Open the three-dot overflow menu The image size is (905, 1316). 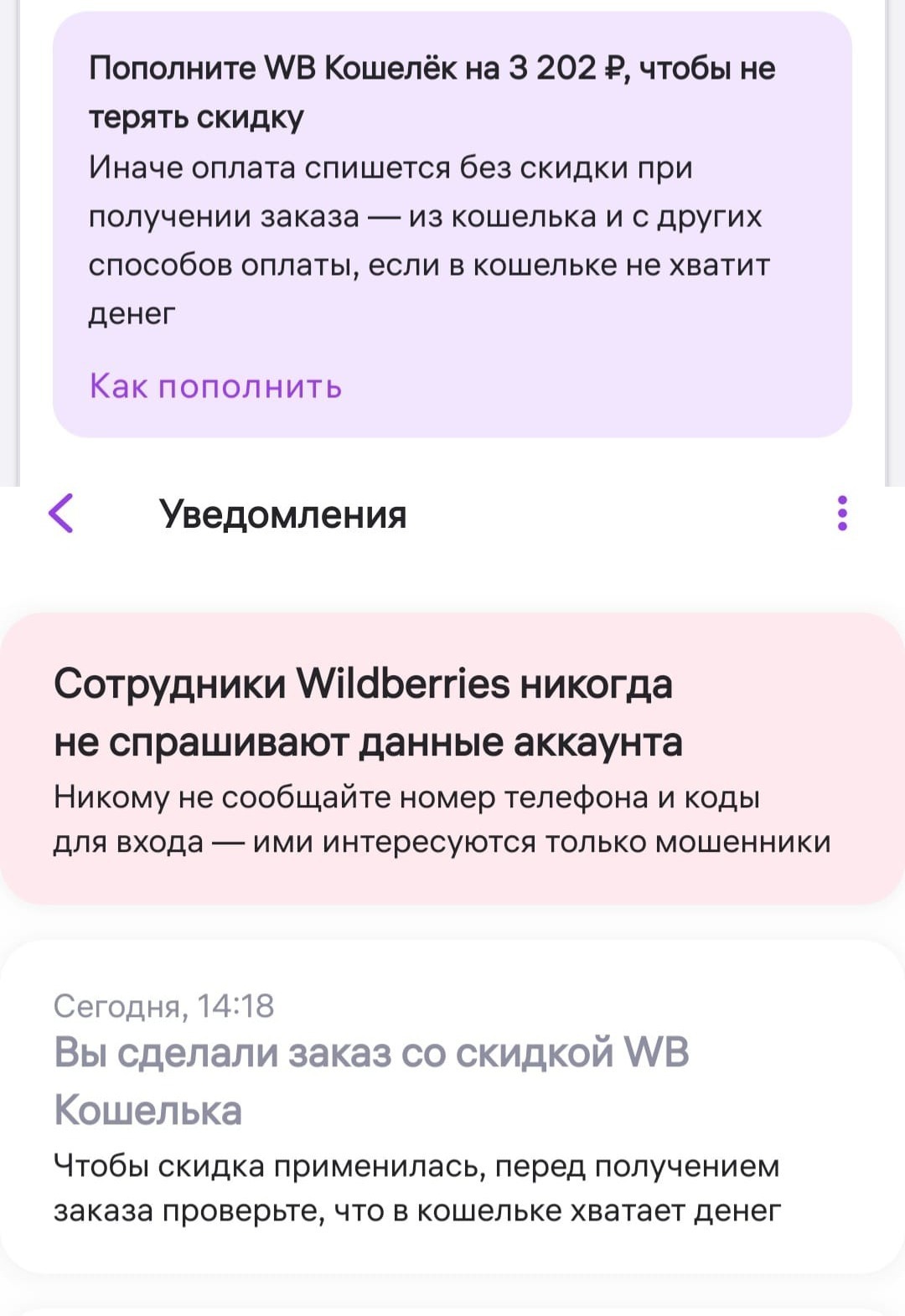point(842,513)
